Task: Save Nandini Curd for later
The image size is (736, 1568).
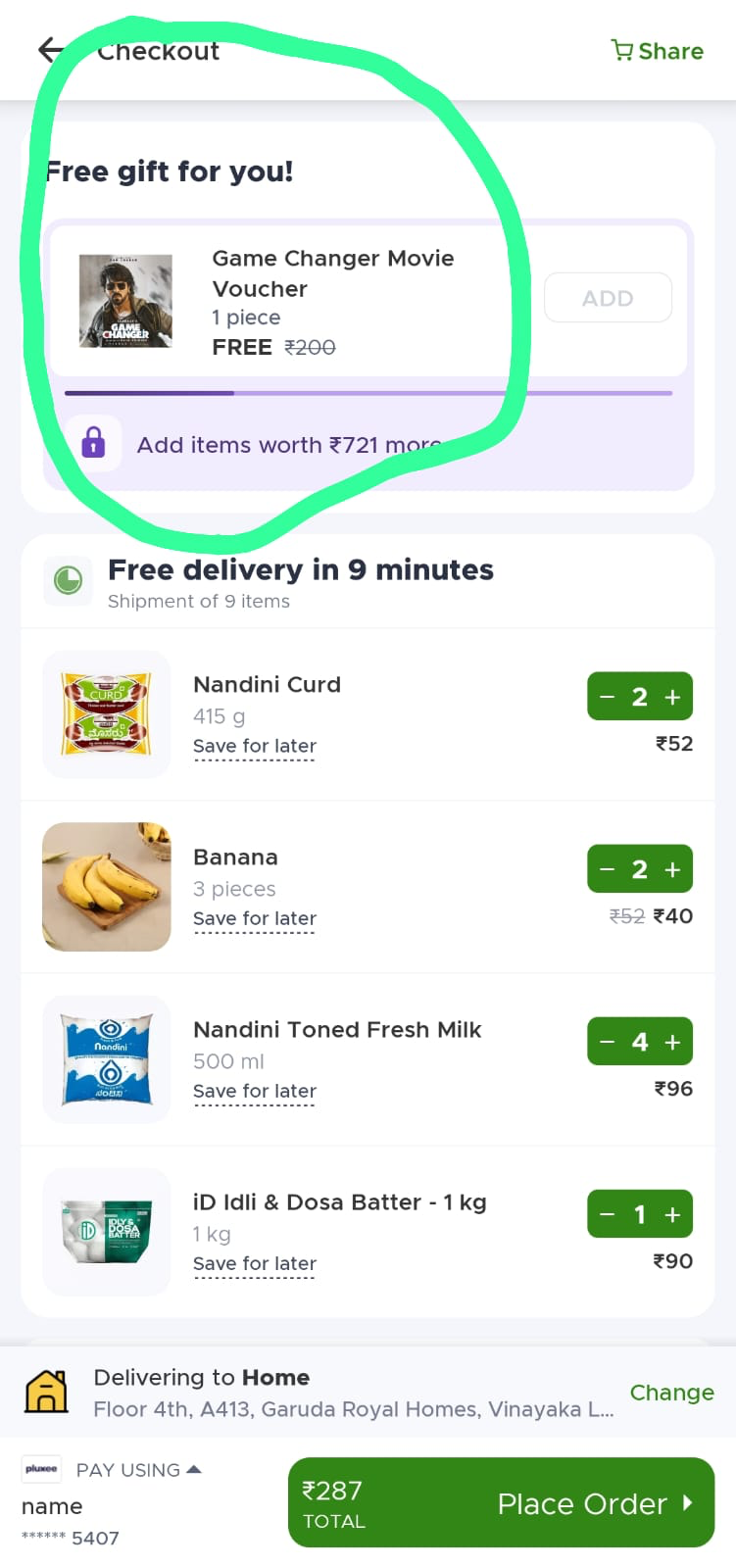Action: (x=255, y=747)
